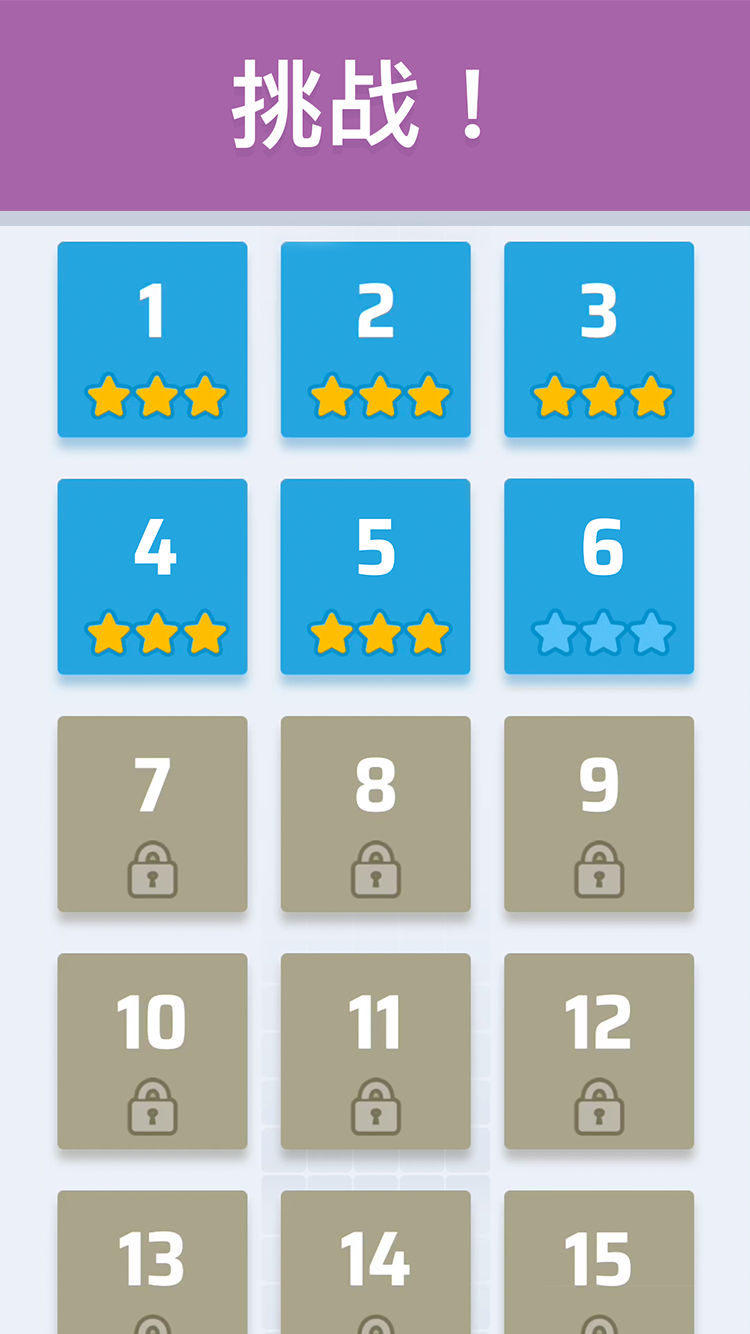The width and height of the screenshot is (750, 1334).
Task: Choose locked level 11
Action: coord(375,1050)
